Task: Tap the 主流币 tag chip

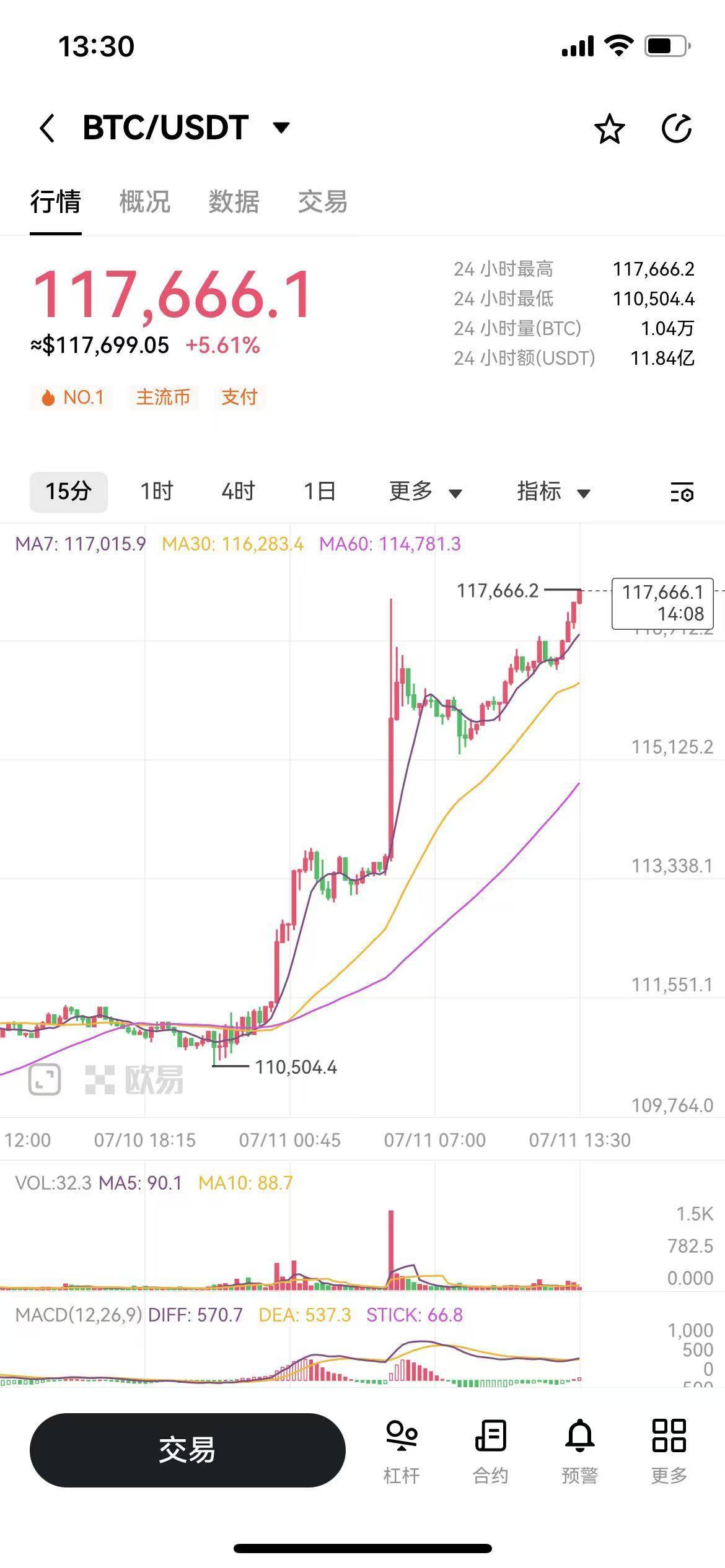Action: pos(163,397)
